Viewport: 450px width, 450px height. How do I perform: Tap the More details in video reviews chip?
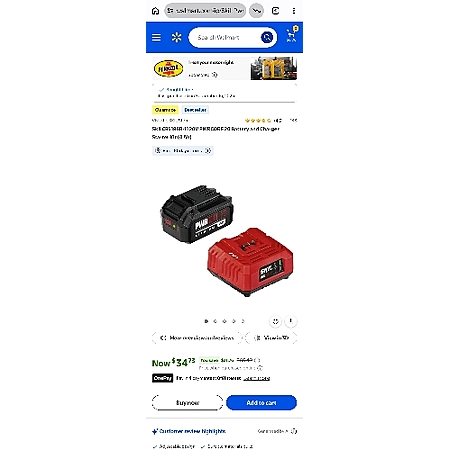[197, 338]
